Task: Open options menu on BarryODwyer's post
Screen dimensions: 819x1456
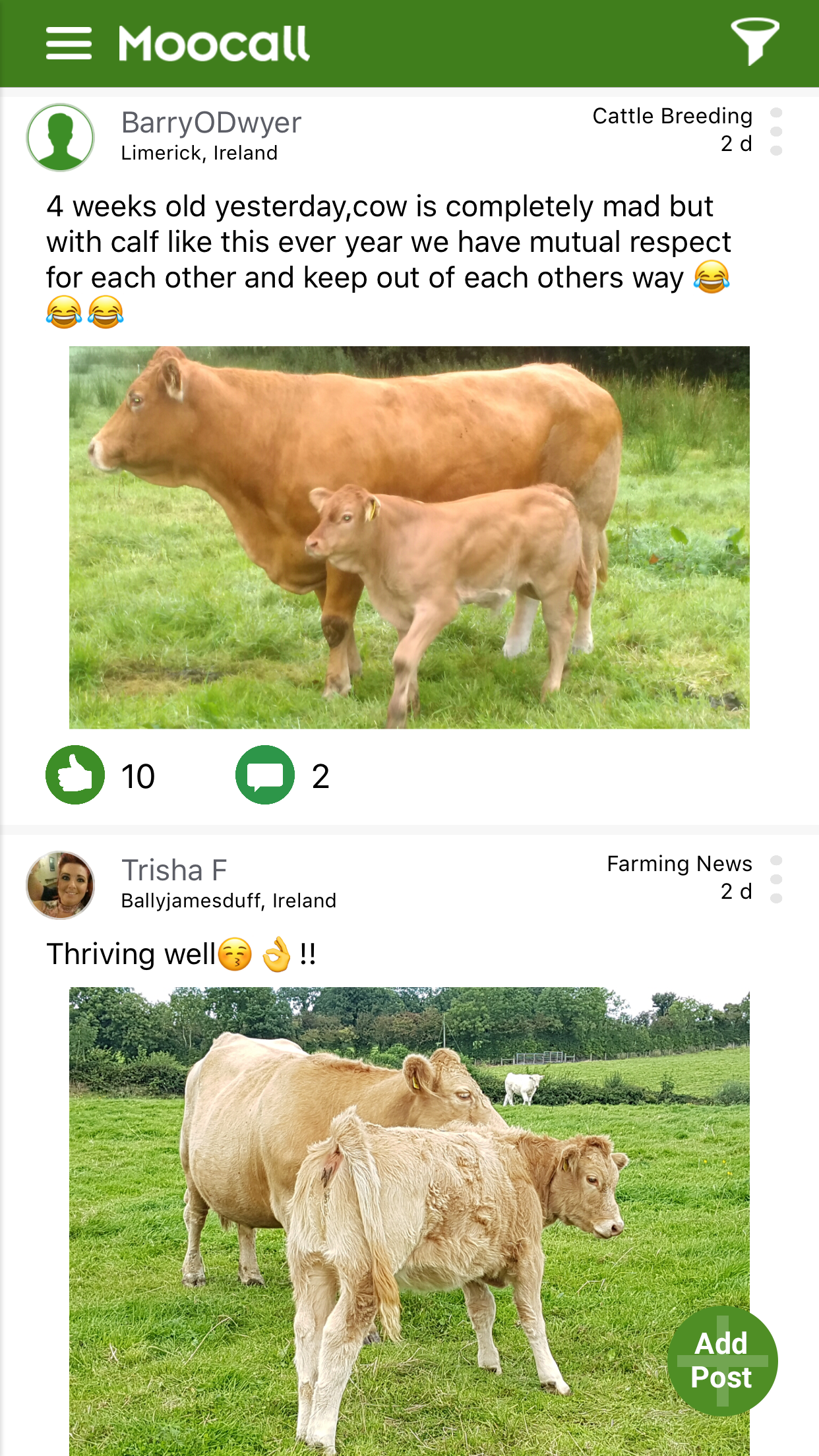Action: point(776,131)
